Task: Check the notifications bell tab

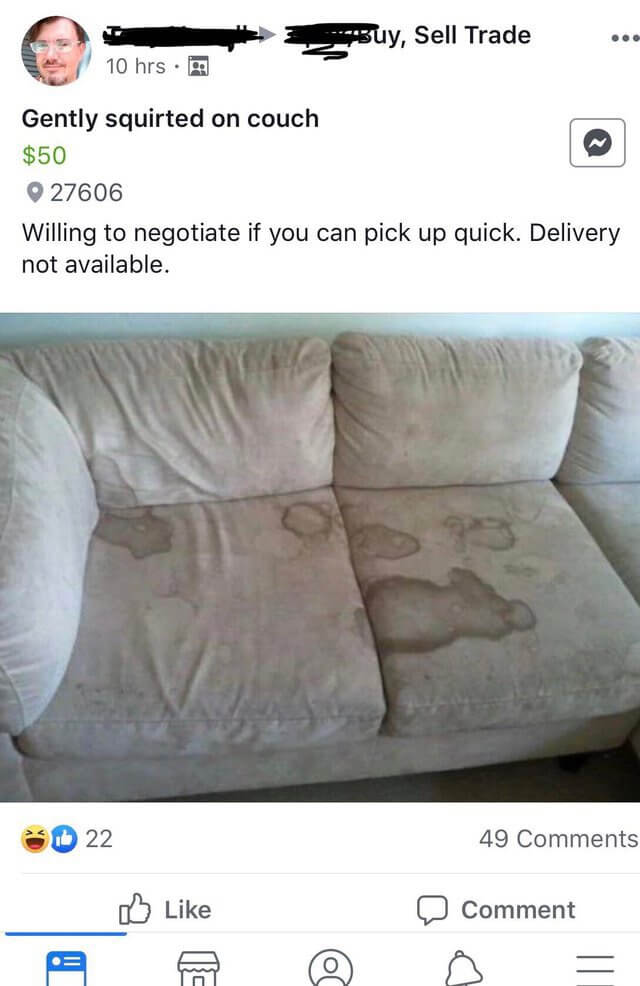Action: (463, 967)
